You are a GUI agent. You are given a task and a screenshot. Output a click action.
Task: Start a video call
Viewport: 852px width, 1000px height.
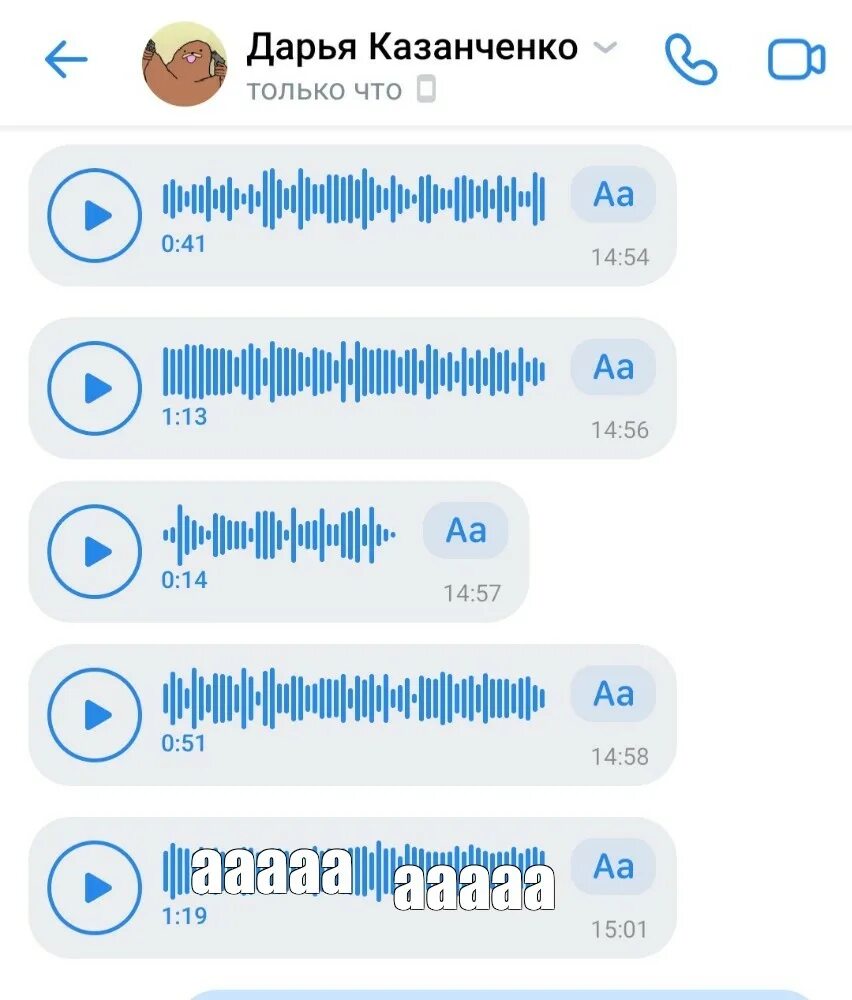pos(796,60)
